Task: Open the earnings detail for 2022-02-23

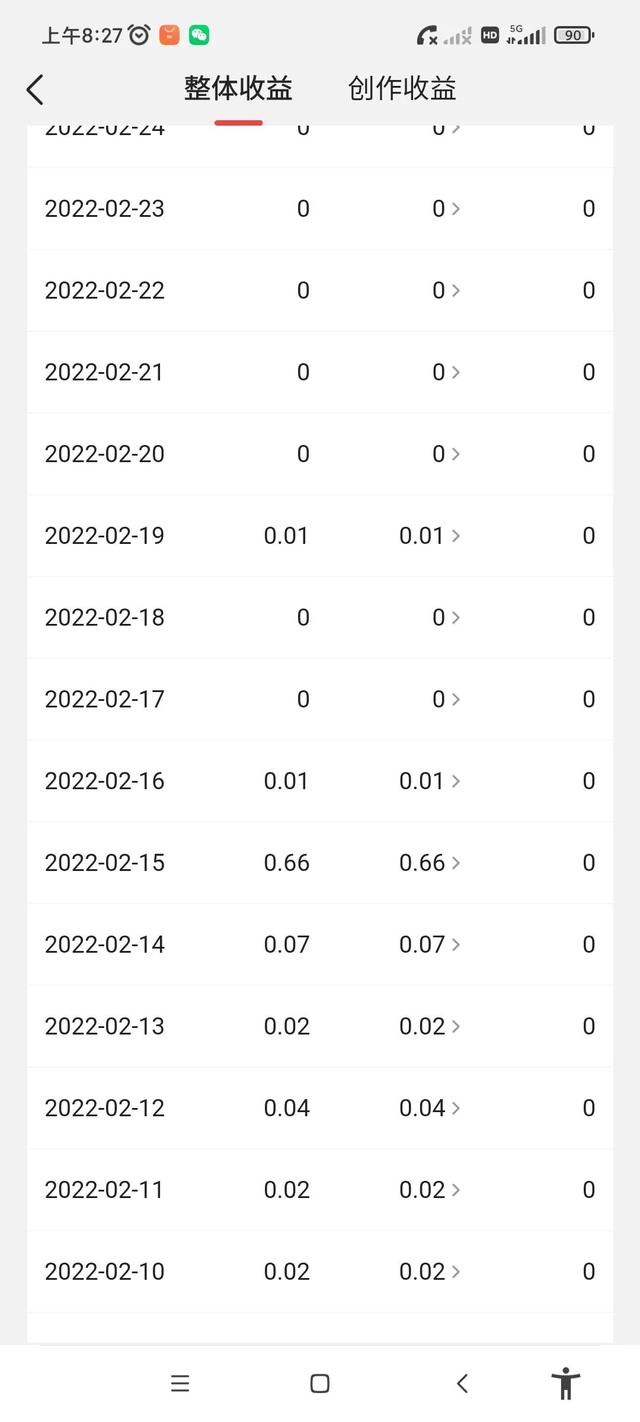Action: pyautogui.click(x=446, y=208)
